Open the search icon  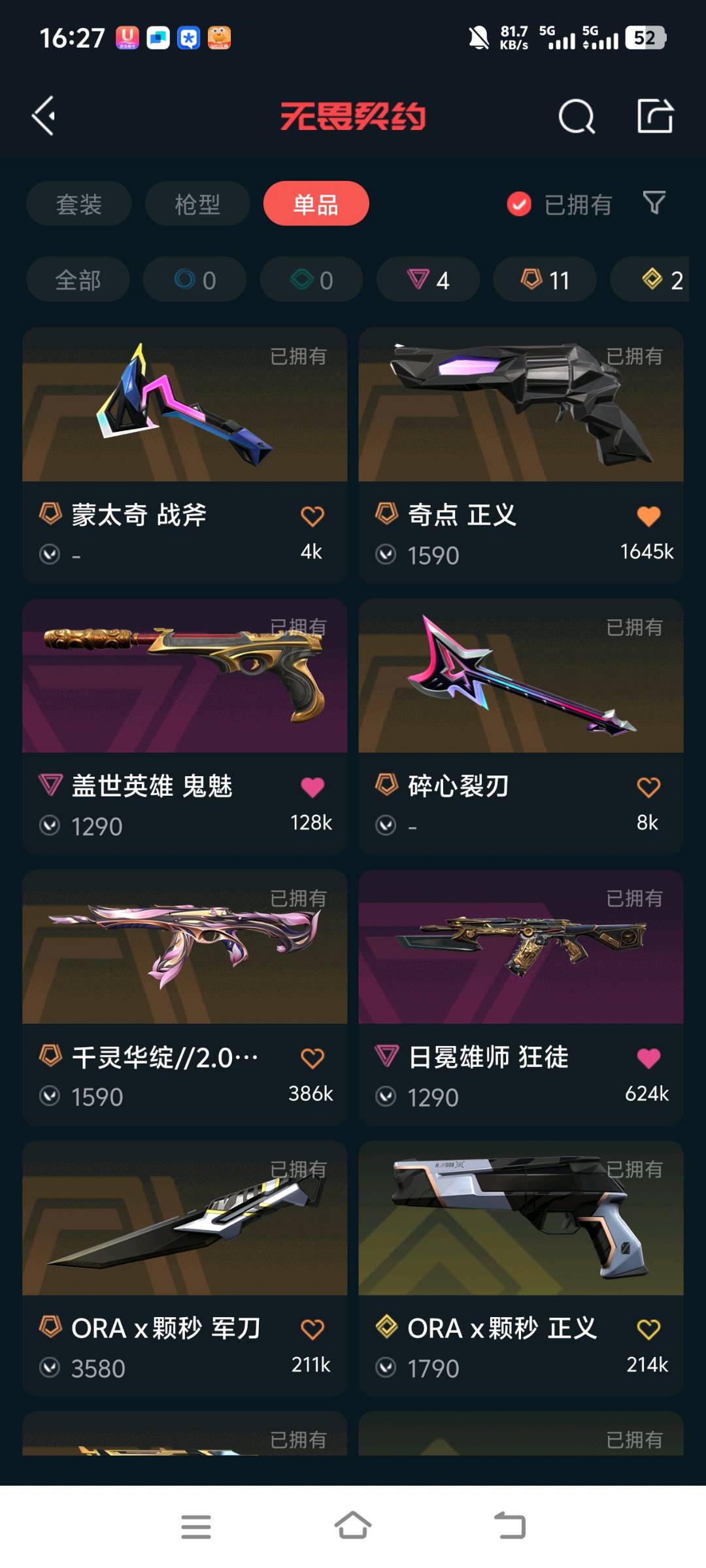(576, 117)
